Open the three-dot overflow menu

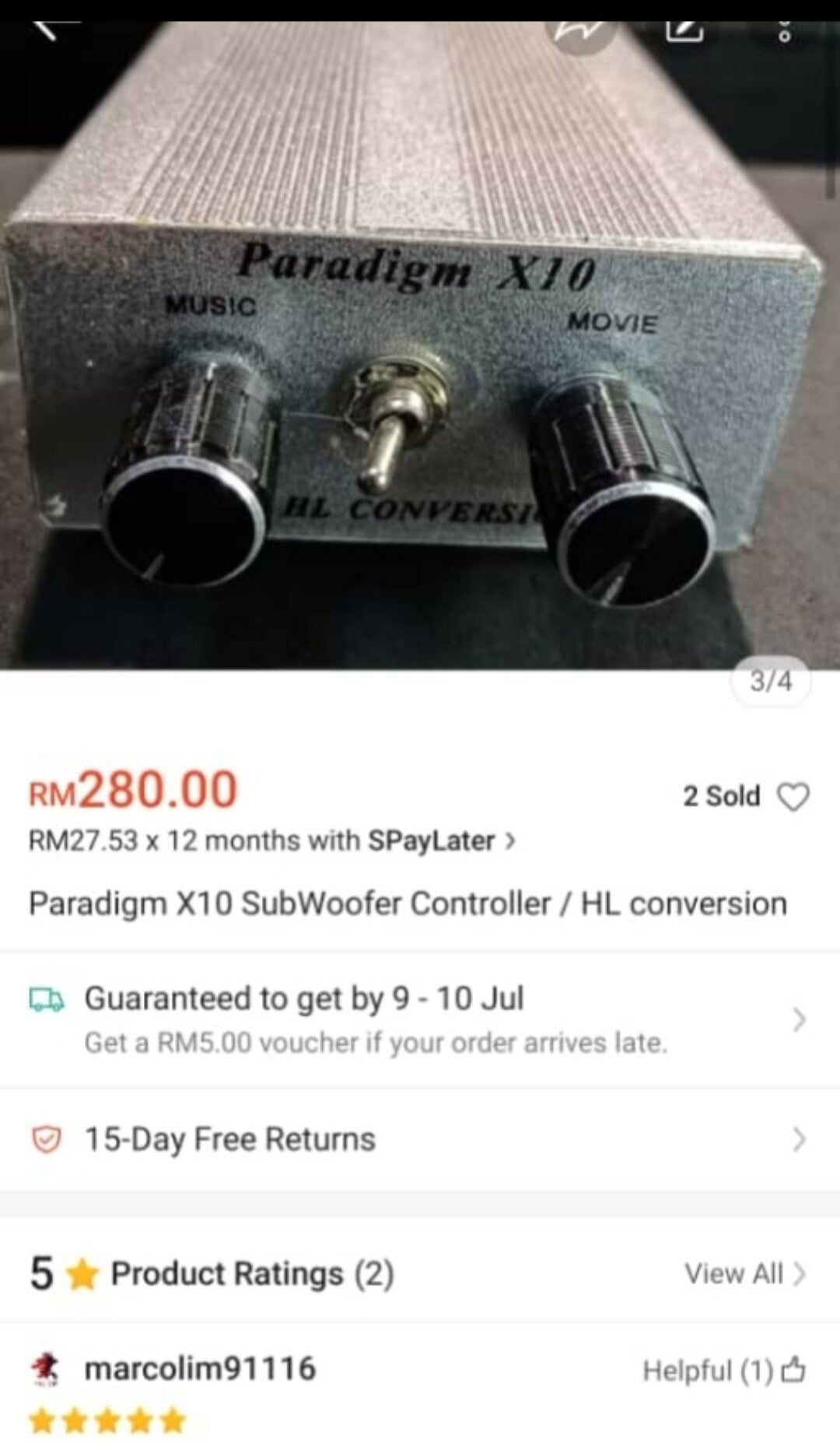coord(785,31)
